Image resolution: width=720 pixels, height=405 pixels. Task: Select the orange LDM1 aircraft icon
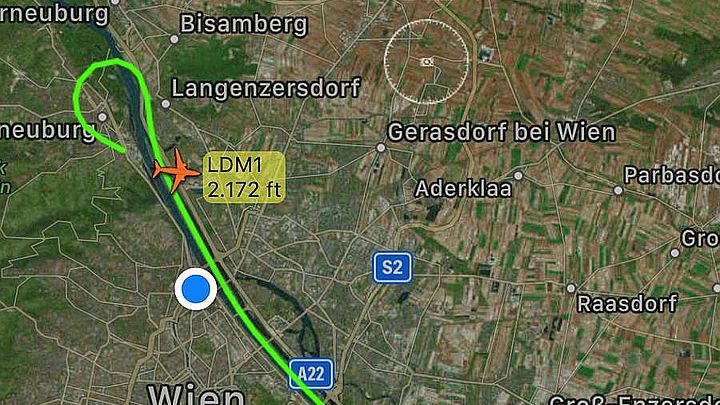click(x=176, y=170)
